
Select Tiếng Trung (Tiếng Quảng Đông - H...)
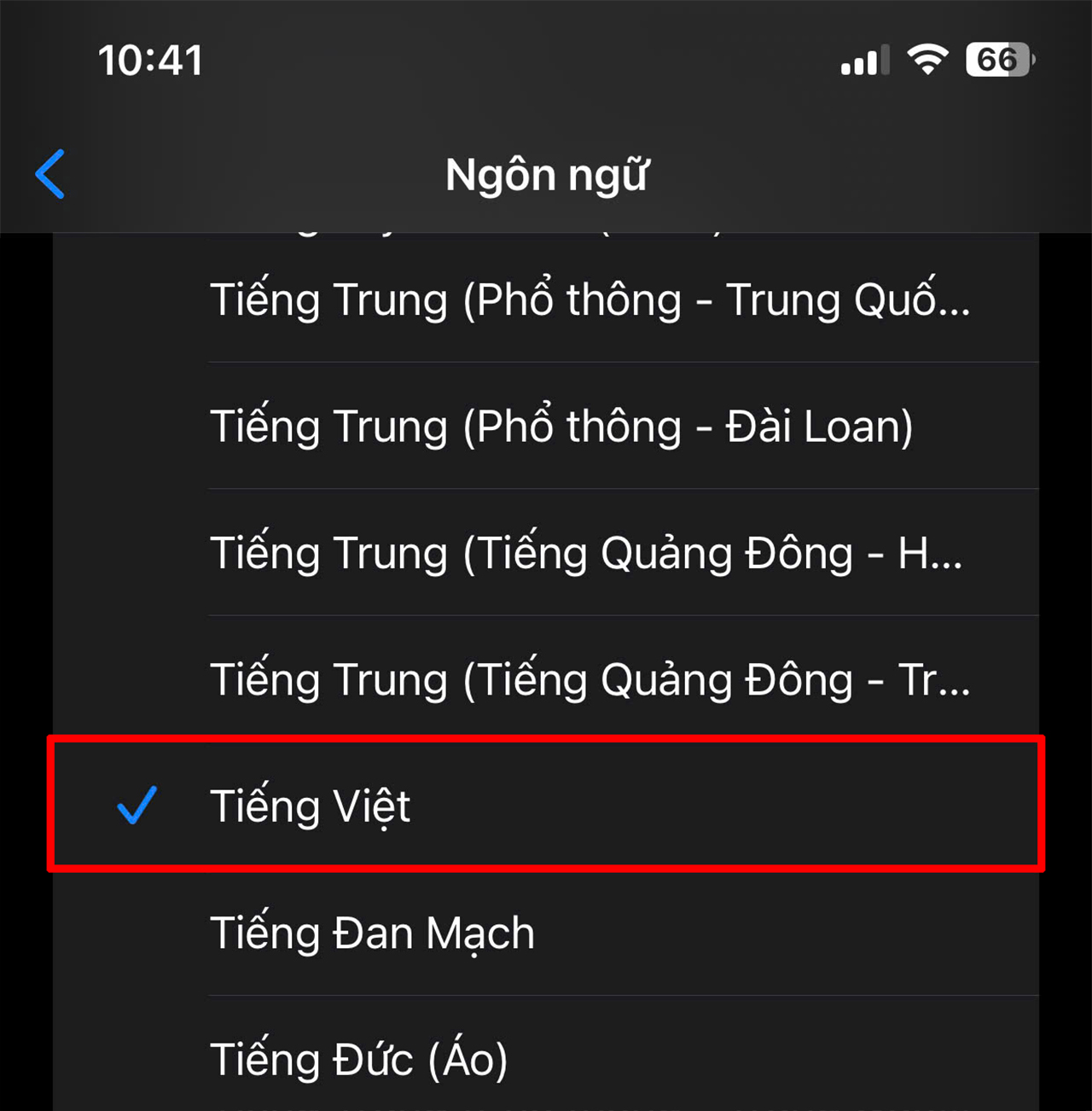pos(585,553)
